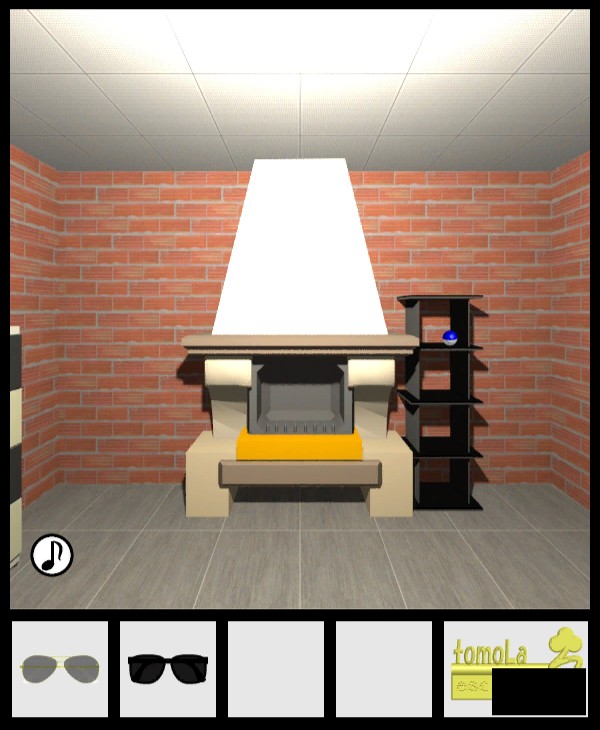Tap the blue ball on the shelf
The image size is (600, 730).
pyautogui.click(x=450, y=337)
